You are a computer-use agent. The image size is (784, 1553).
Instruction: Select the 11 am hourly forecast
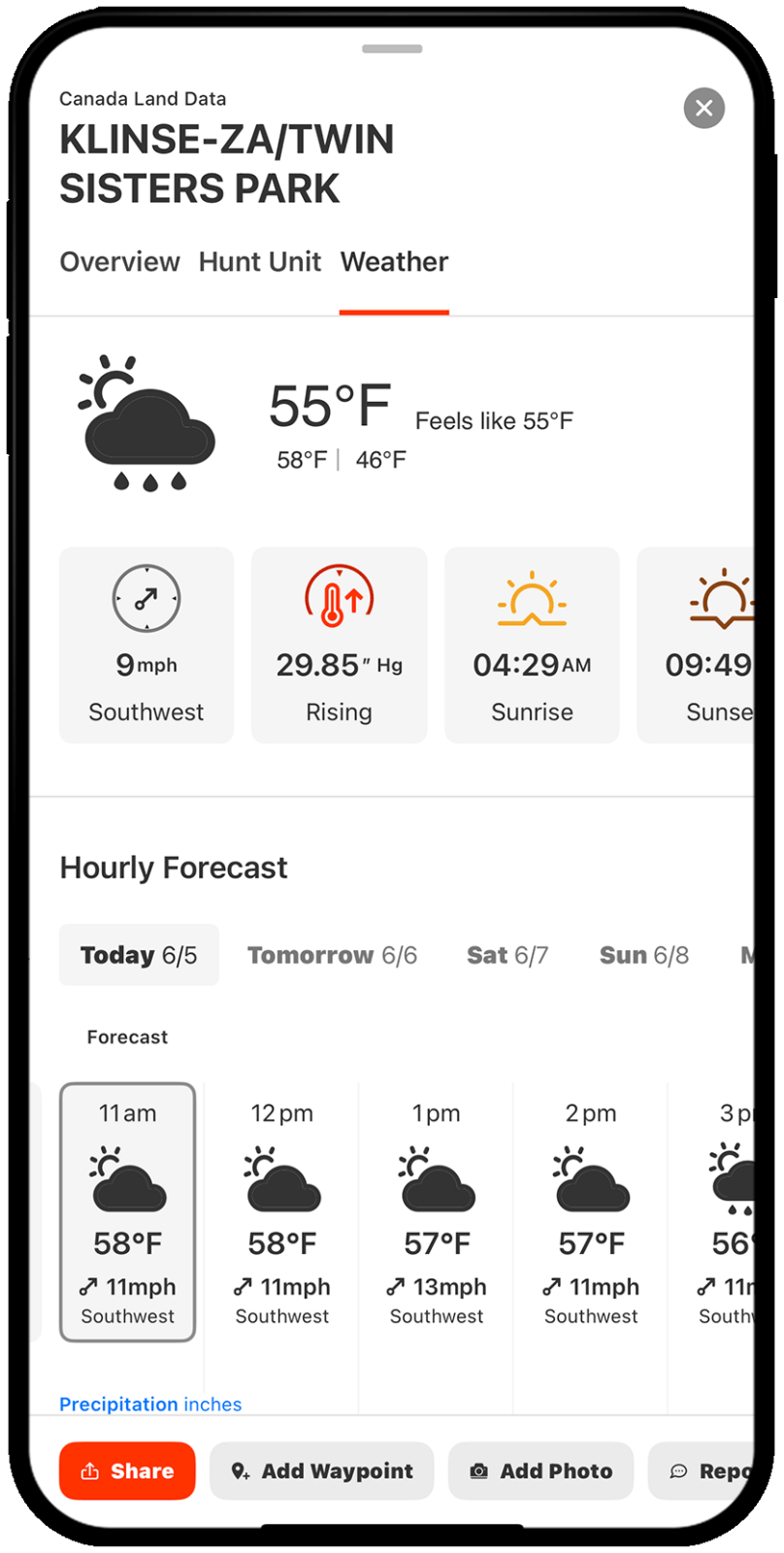click(127, 1211)
